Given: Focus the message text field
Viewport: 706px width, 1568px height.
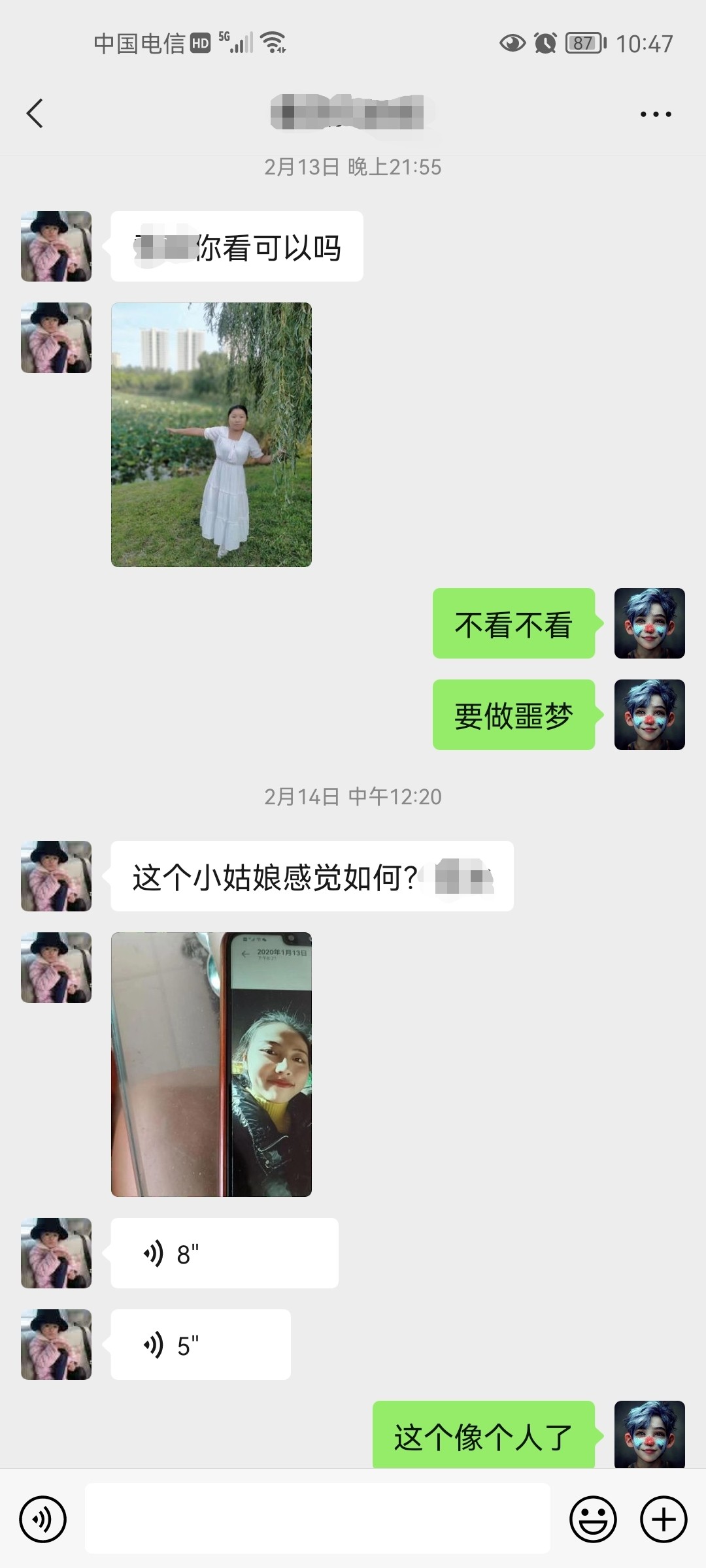Looking at the screenshot, I should 318,1518.
